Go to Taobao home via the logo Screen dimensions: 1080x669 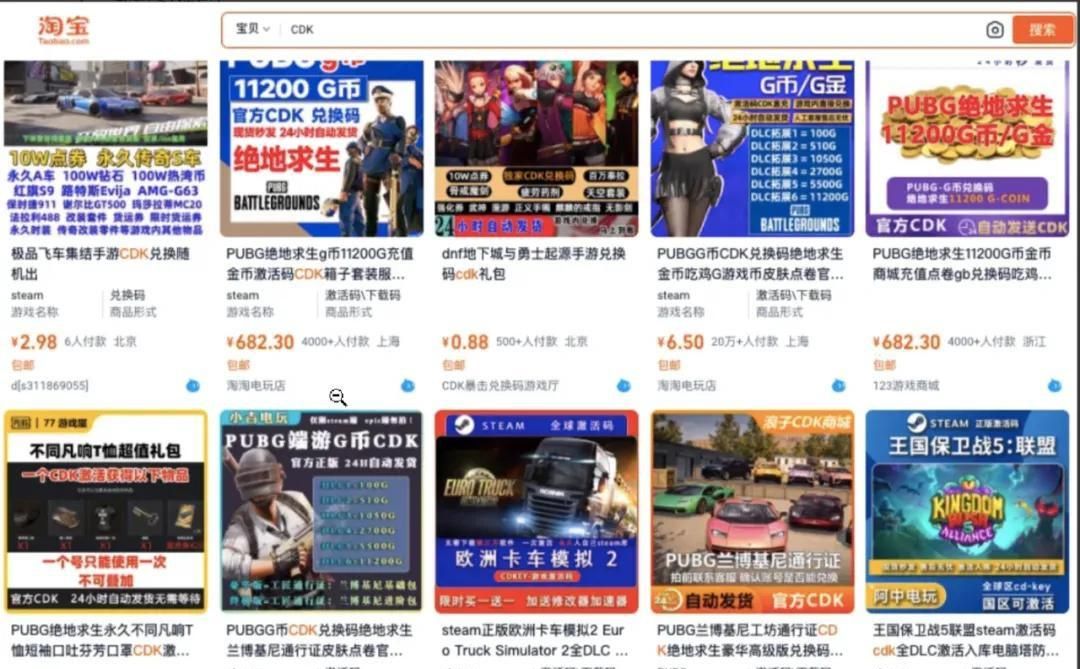tap(64, 29)
